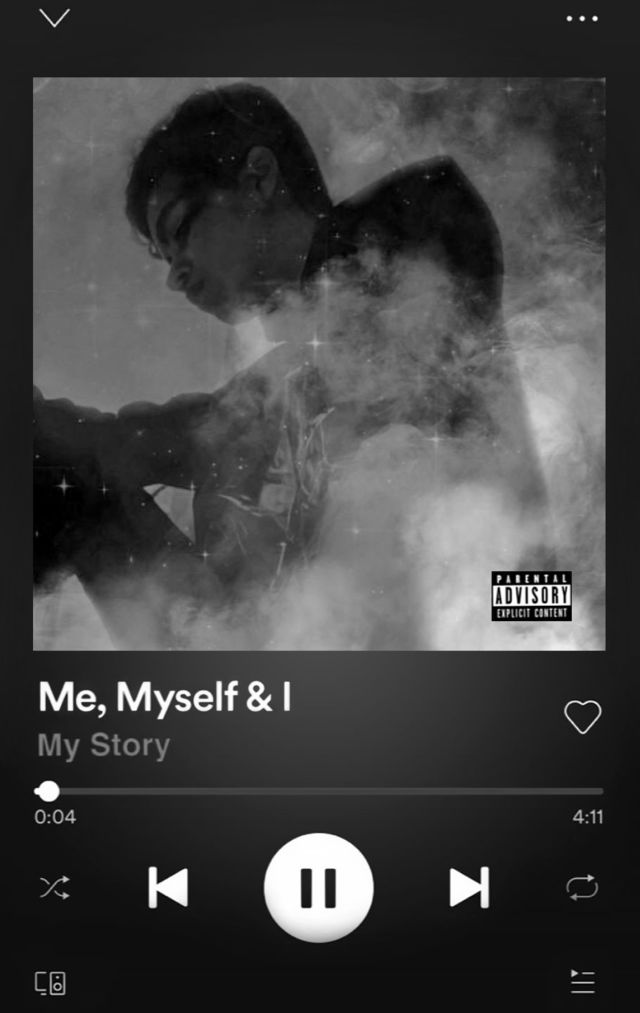Open the three-dot overflow menu

582,18
